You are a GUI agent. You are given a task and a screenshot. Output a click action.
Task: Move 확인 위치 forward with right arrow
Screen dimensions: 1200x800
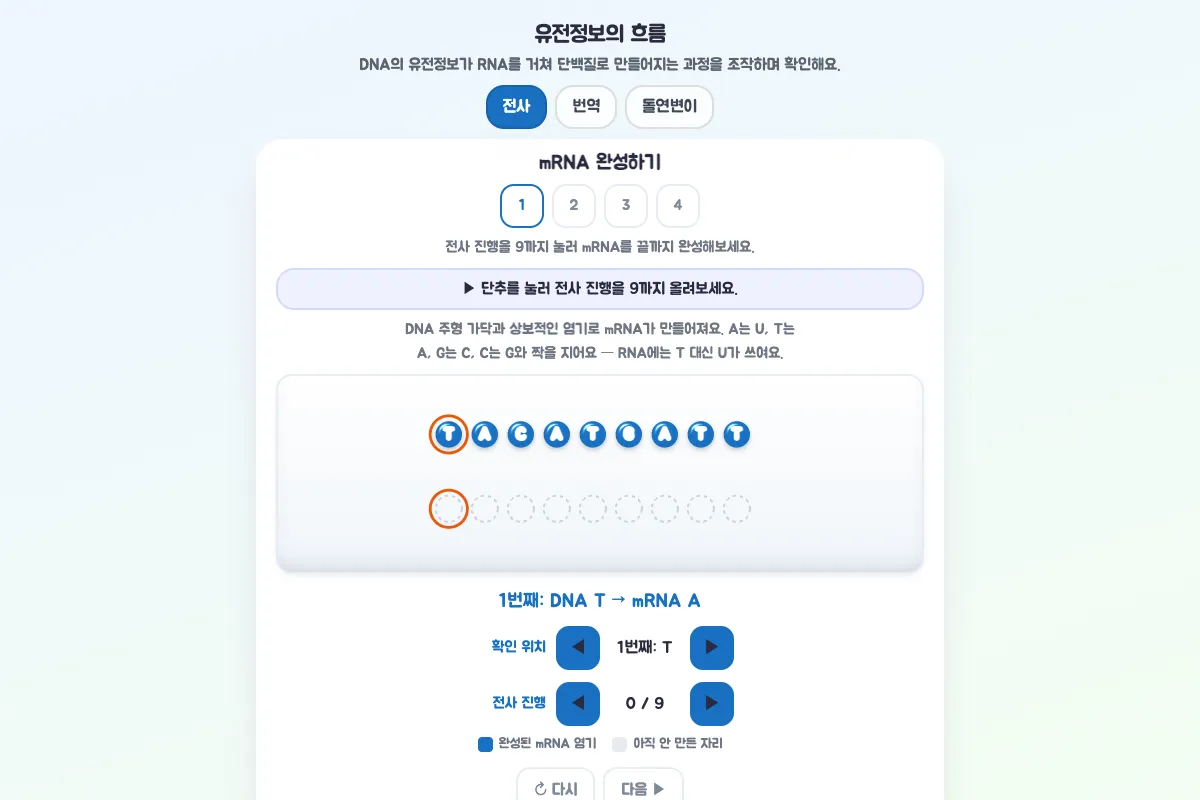point(712,648)
